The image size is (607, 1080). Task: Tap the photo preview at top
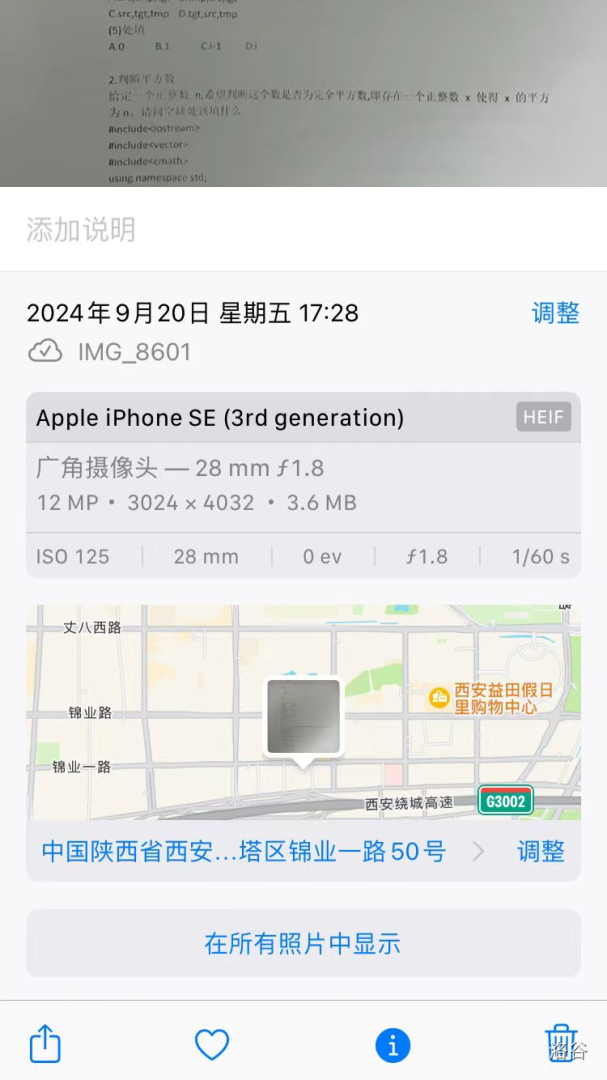[303, 92]
